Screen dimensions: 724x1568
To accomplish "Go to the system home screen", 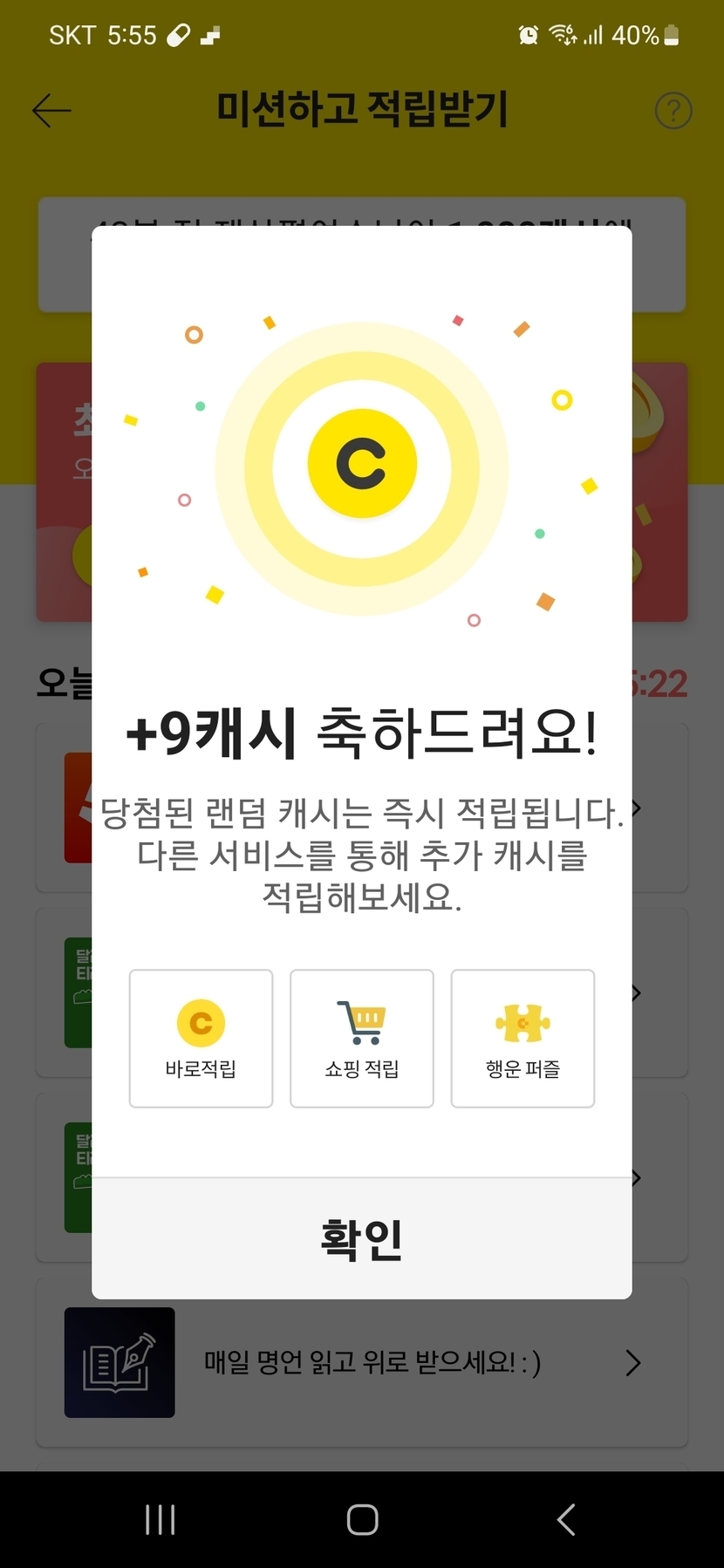I will (362, 1519).
